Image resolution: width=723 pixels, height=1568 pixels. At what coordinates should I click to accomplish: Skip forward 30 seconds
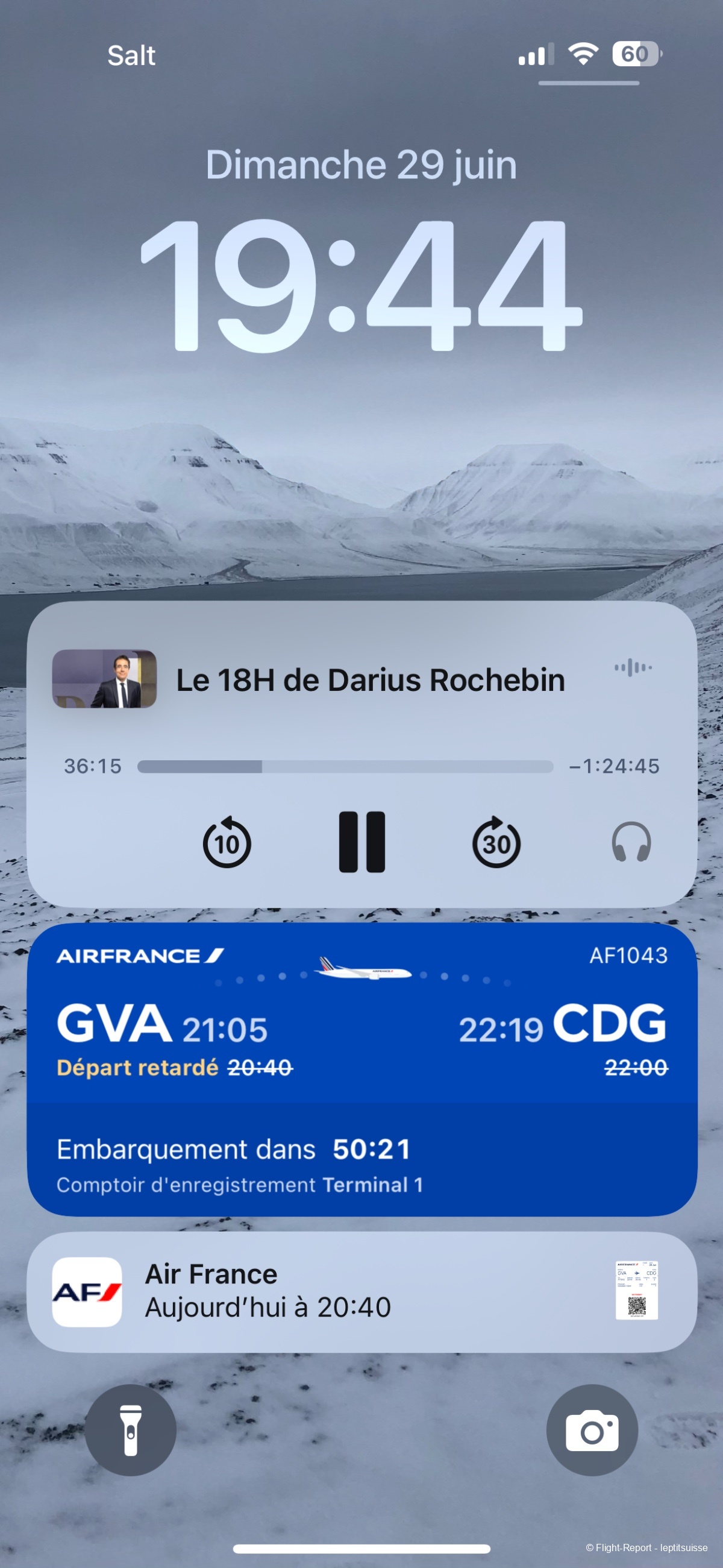tap(496, 843)
